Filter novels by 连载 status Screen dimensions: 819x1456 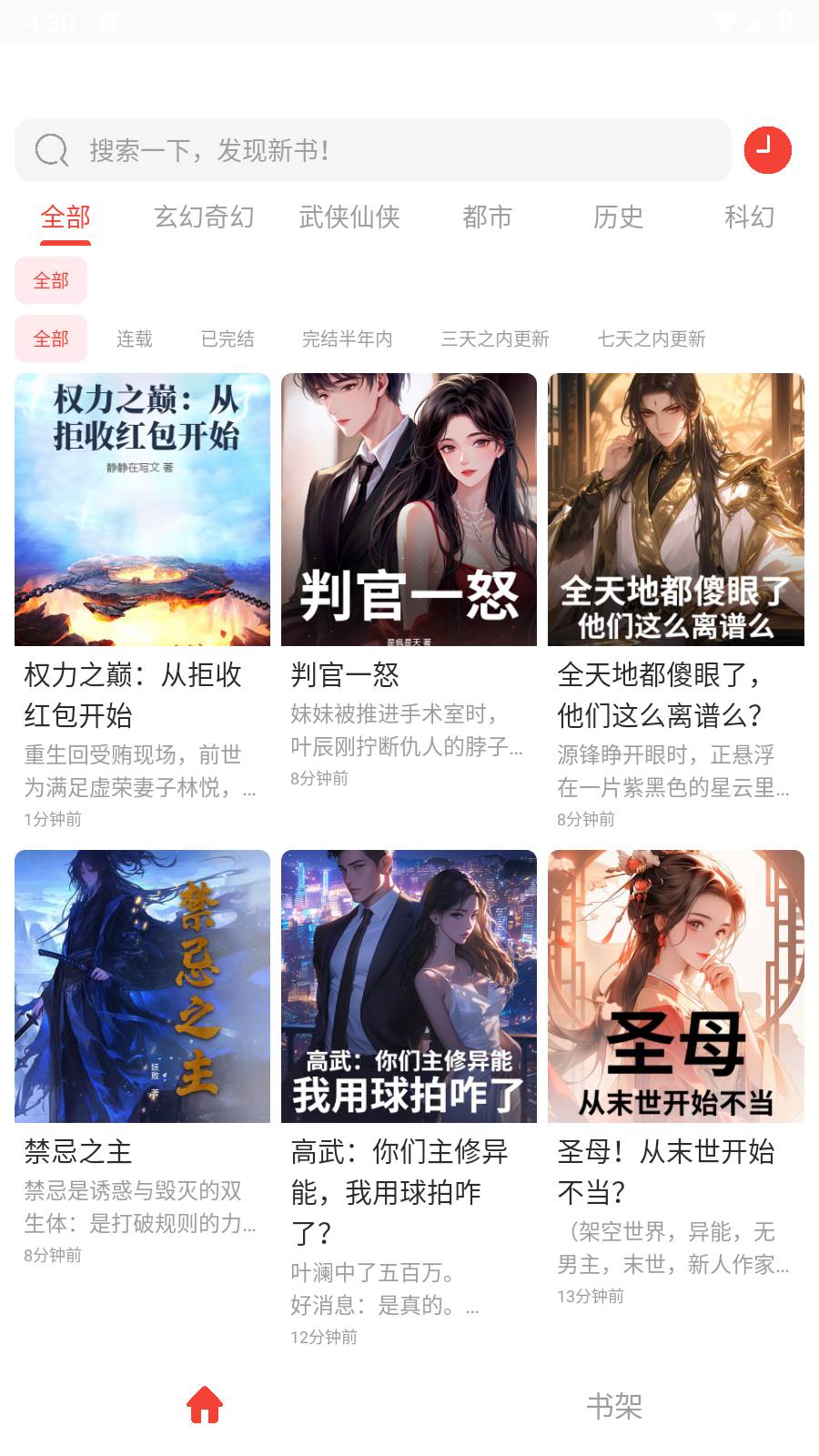(132, 339)
